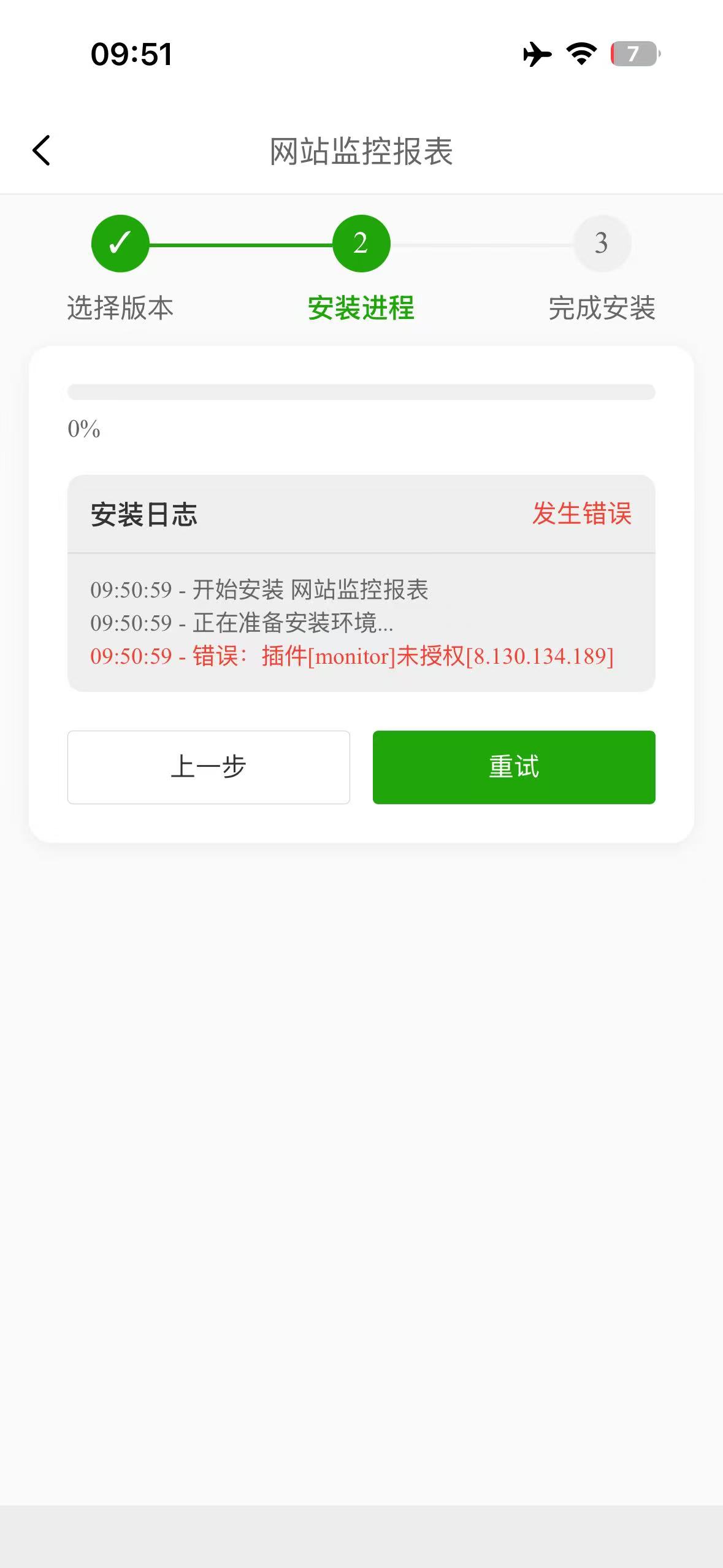723x1568 pixels.
Task: Tap the green step 2 circle
Action: click(x=361, y=243)
